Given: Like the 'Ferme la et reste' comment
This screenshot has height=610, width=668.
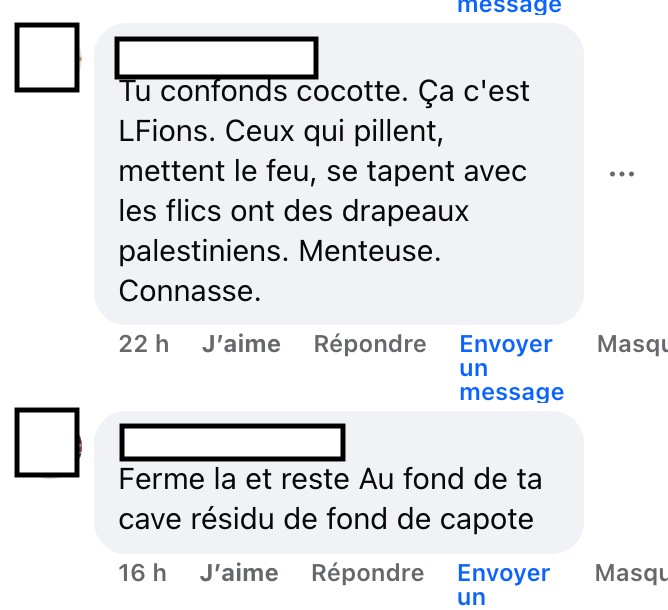Looking at the screenshot, I should 239,574.
